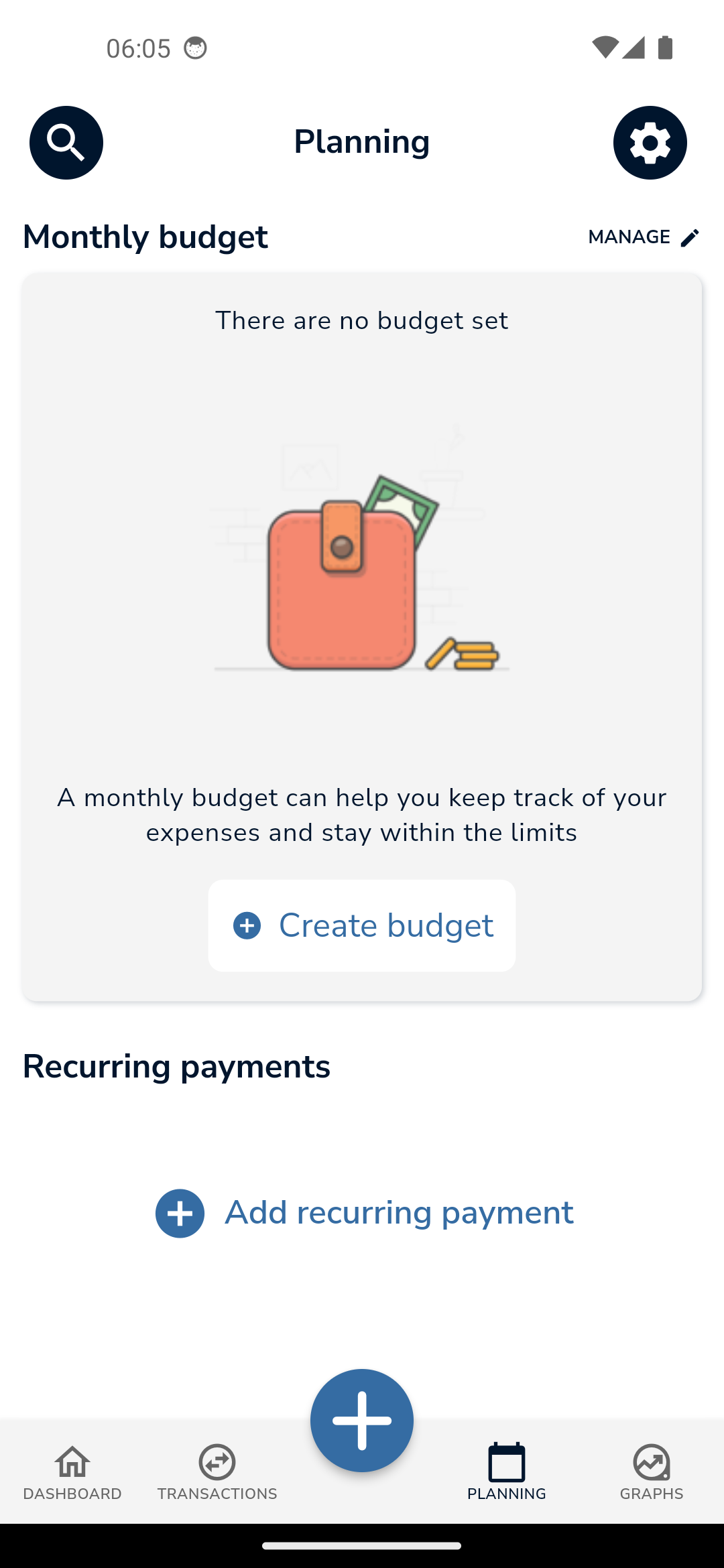Tap Manage next to Monthly budget
The width and height of the screenshot is (724, 1568).
click(x=644, y=237)
